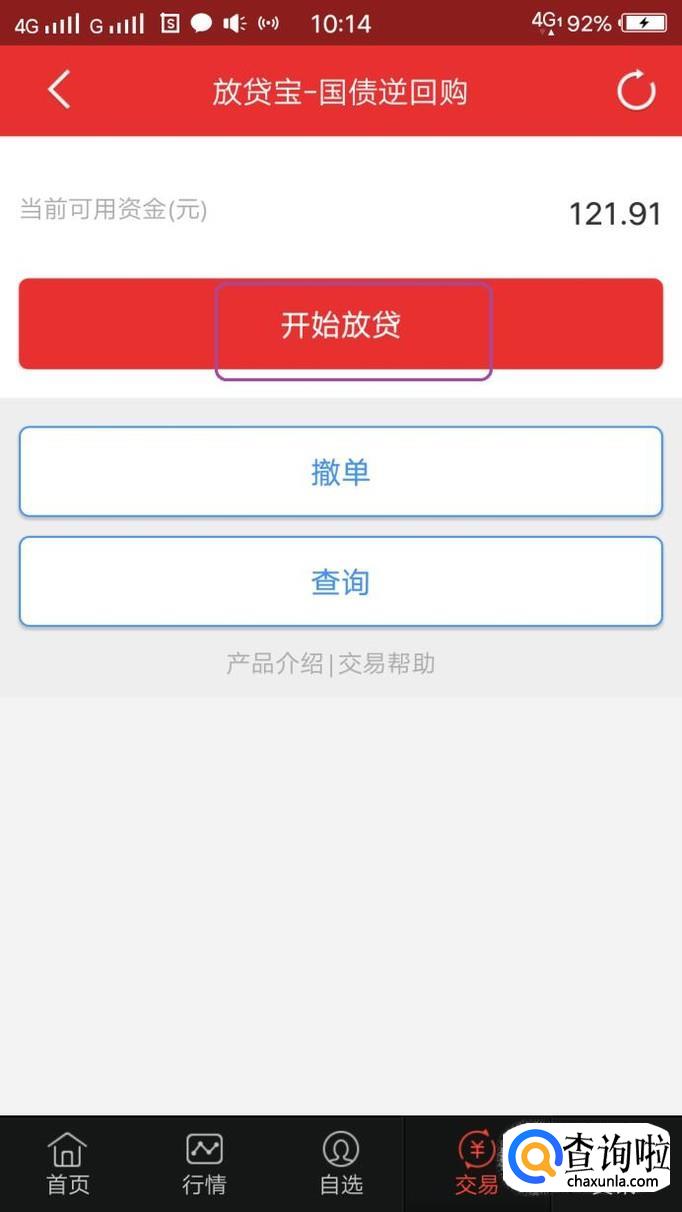Read the 产品介绍 link
This screenshot has width=682, height=1212.
[275, 664]
